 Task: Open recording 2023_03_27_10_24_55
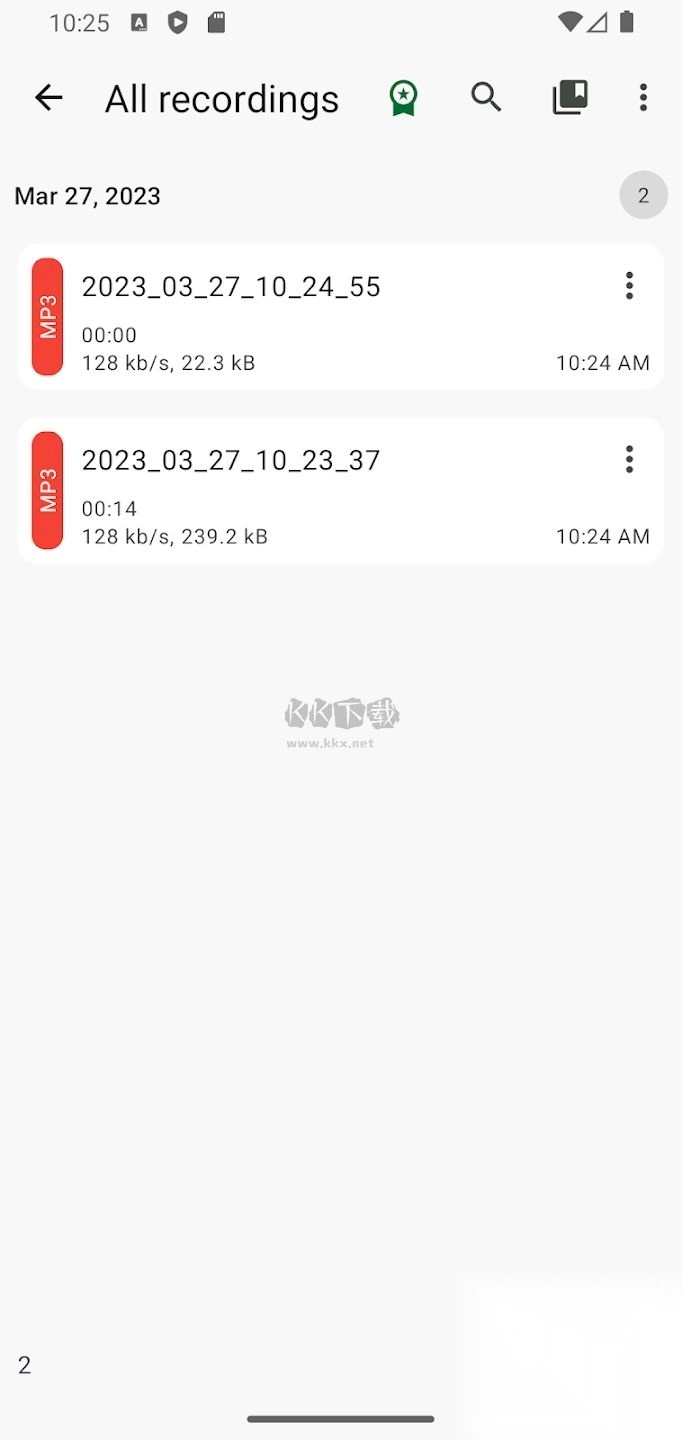click(x=300, y=317)
